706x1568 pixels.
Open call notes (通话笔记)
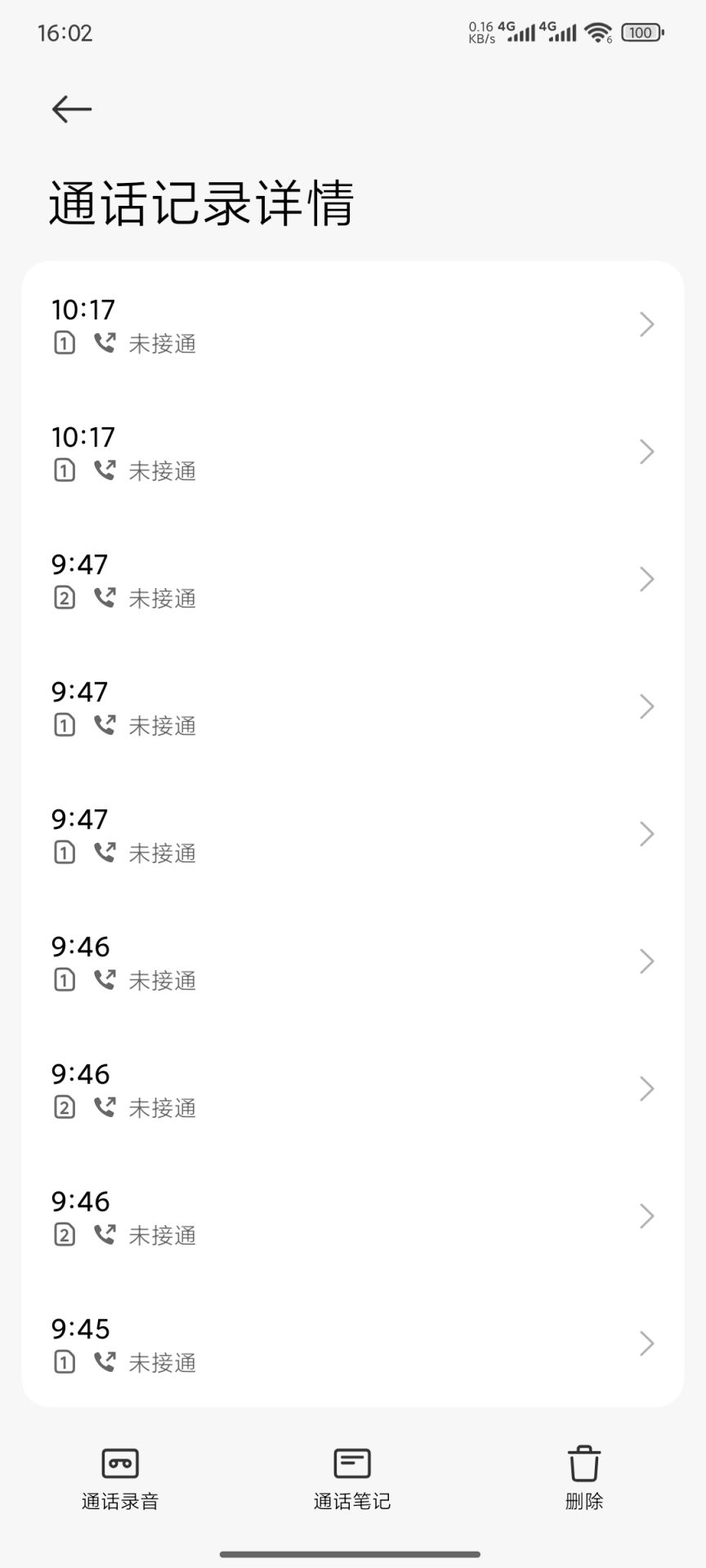click(351, 1478)
